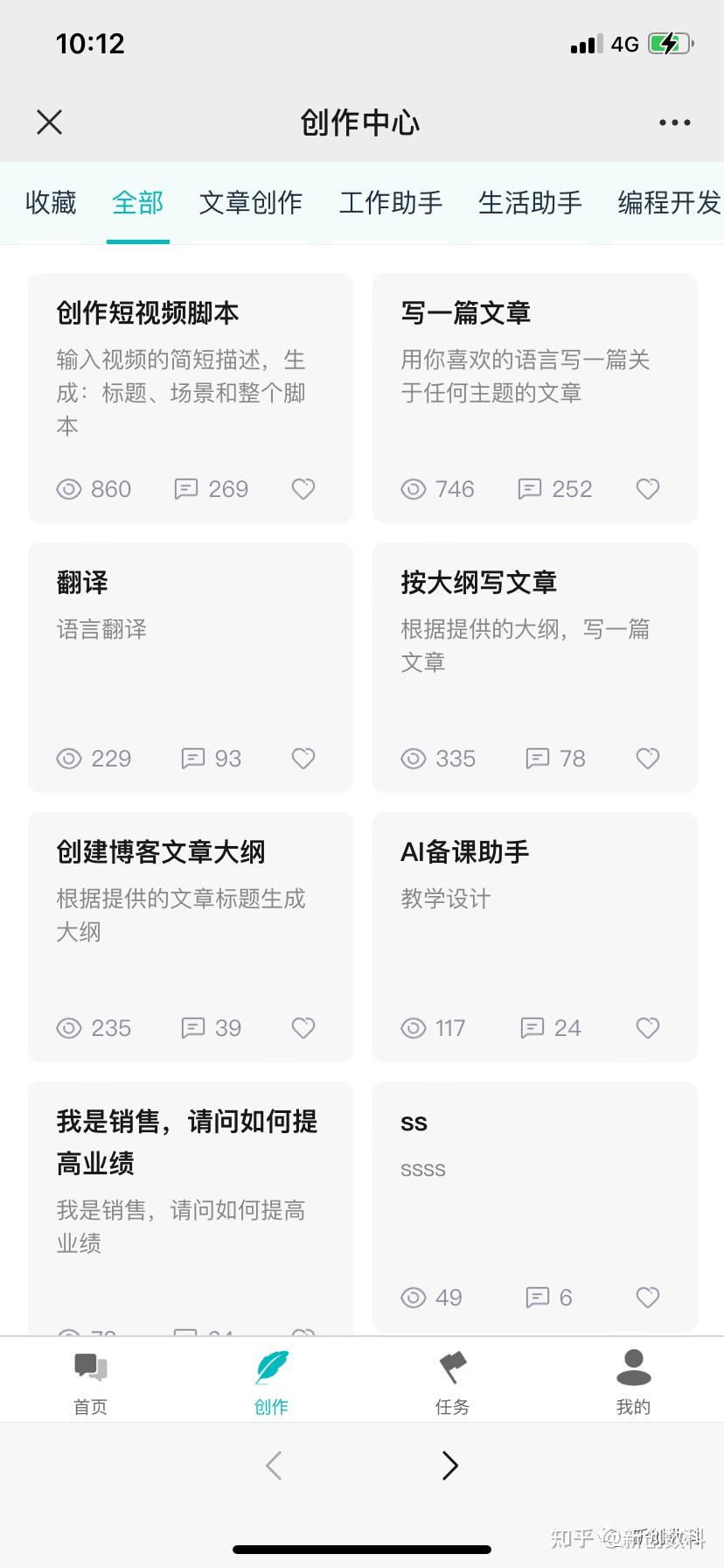Open the three-dot overflow menu
The image size is (724, 1568).
point(674,122)
